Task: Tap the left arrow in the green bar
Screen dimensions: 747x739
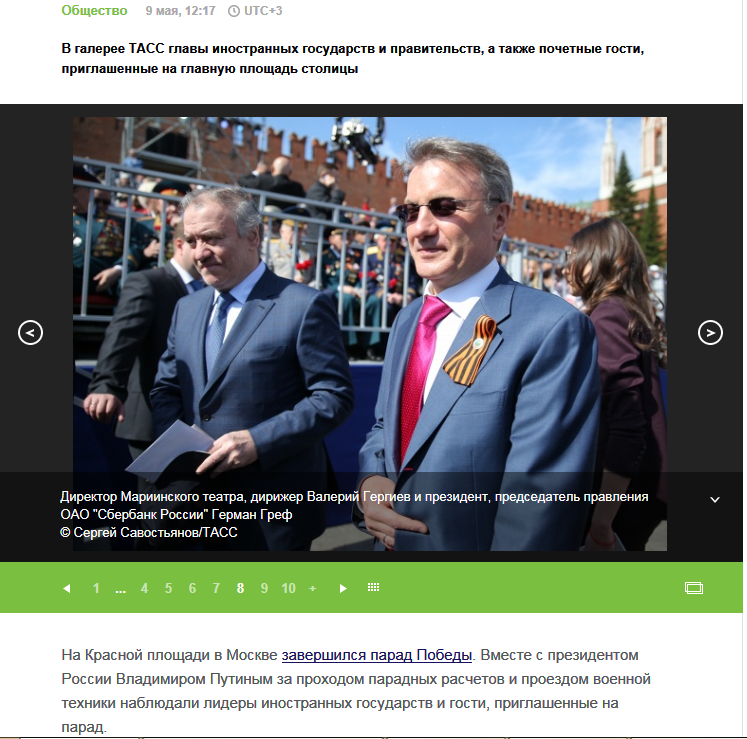Action: (67, 589)
